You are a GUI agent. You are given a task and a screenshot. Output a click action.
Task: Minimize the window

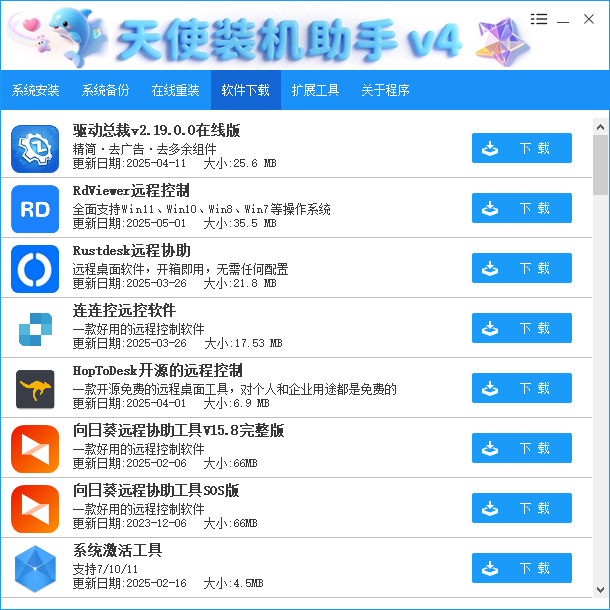(x=563, y=18)
